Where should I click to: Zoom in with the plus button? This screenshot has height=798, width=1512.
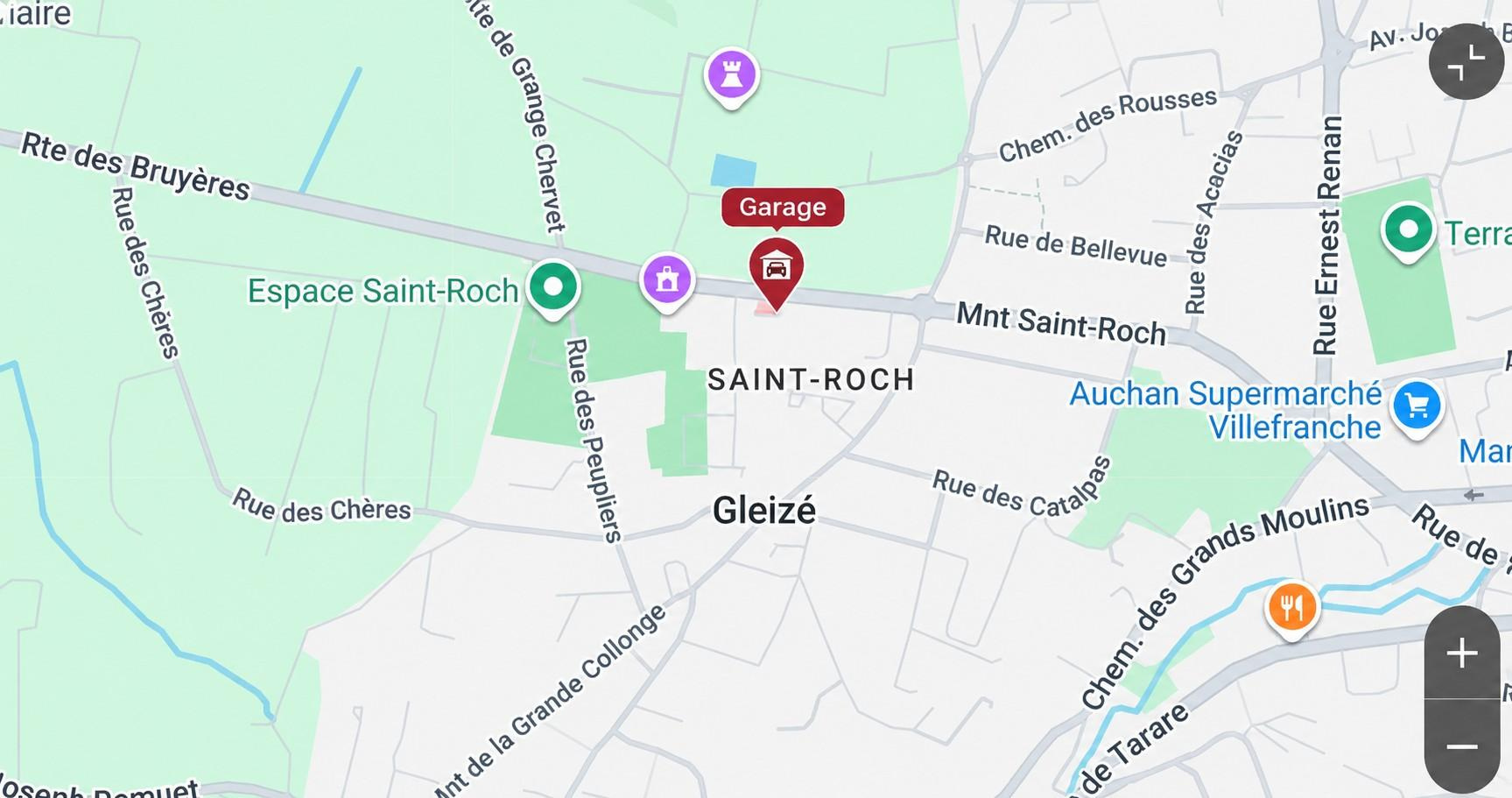[x=1462, y=653]
